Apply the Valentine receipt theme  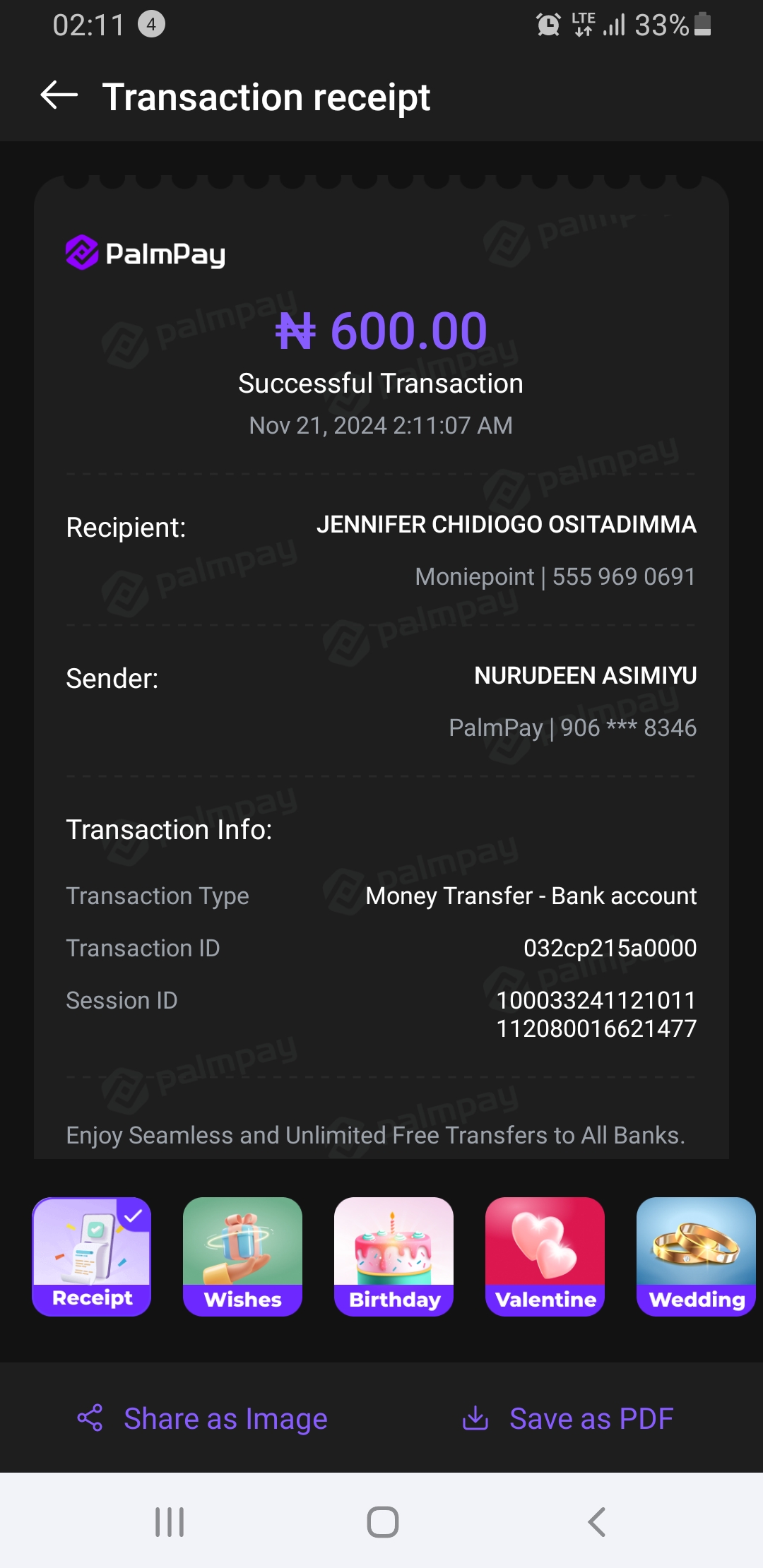click(x=545, y=1256)
